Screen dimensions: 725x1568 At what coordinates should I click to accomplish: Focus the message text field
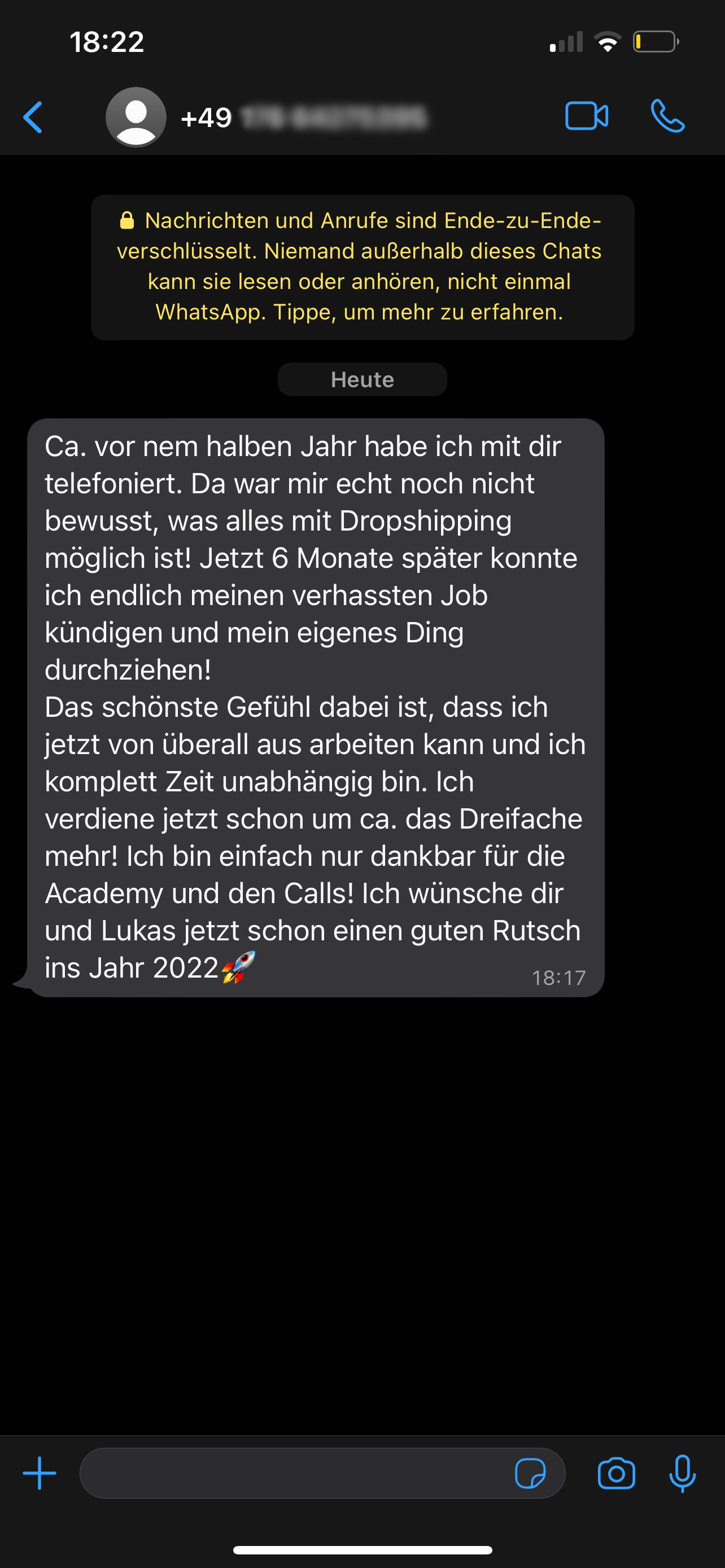click(x=292, y=1473)
